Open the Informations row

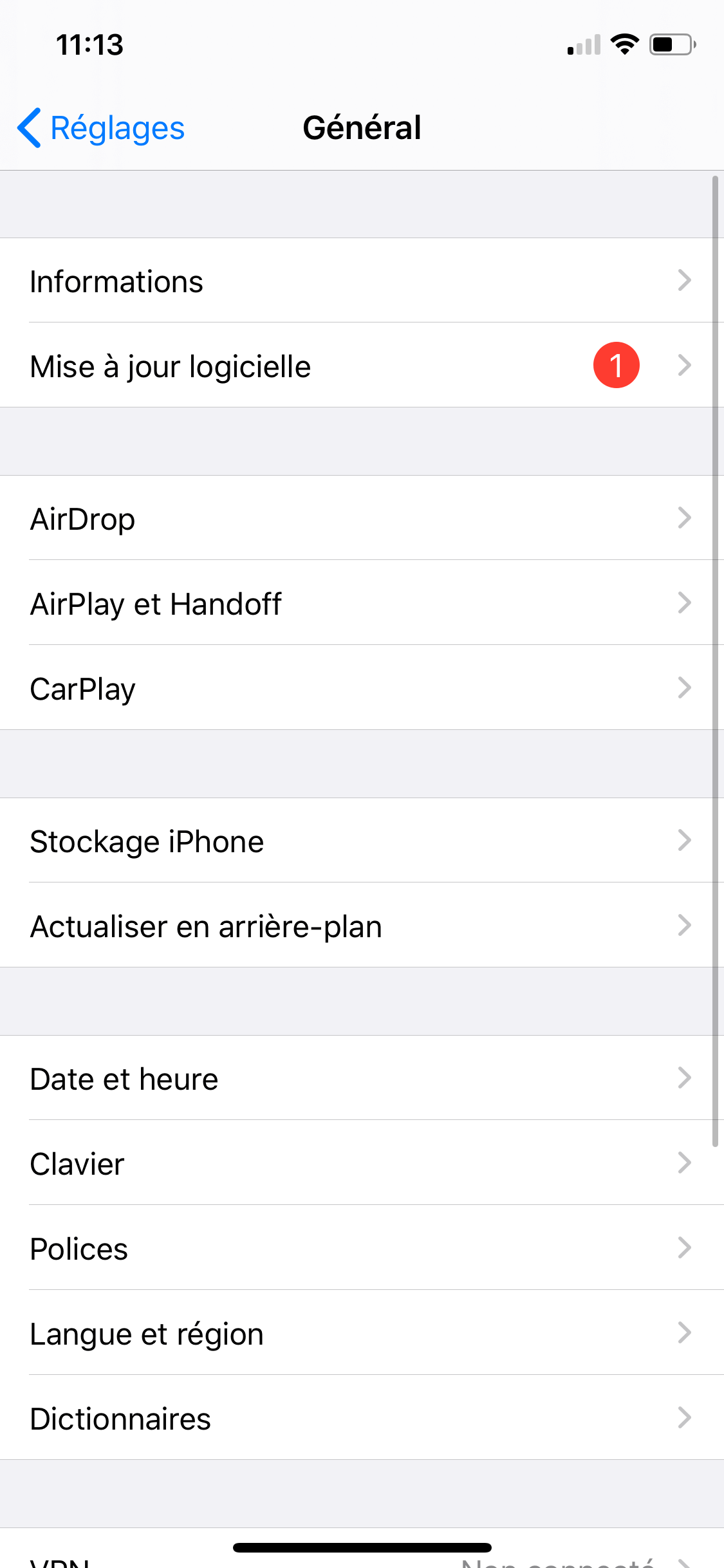[362, 281]
